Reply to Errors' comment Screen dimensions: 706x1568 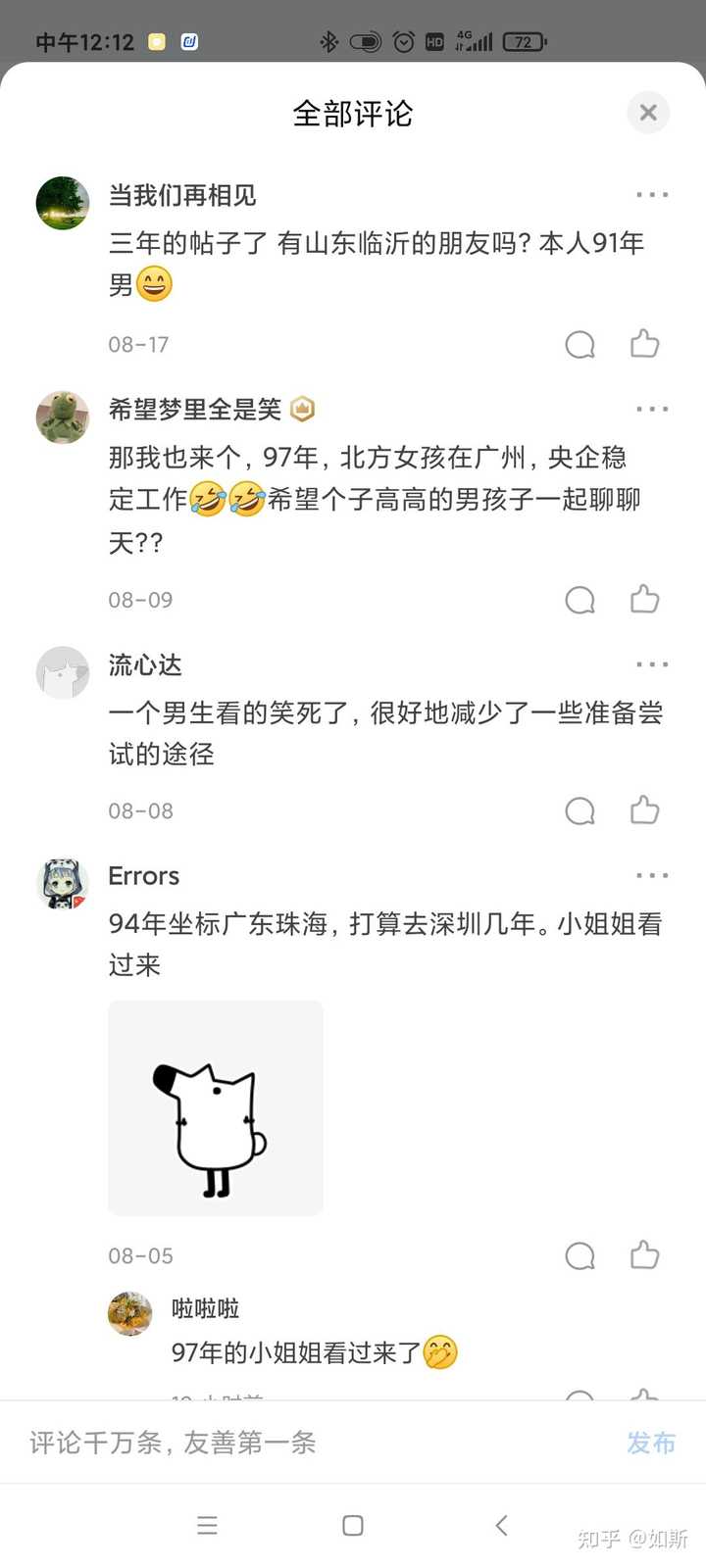click(580, 1255)
